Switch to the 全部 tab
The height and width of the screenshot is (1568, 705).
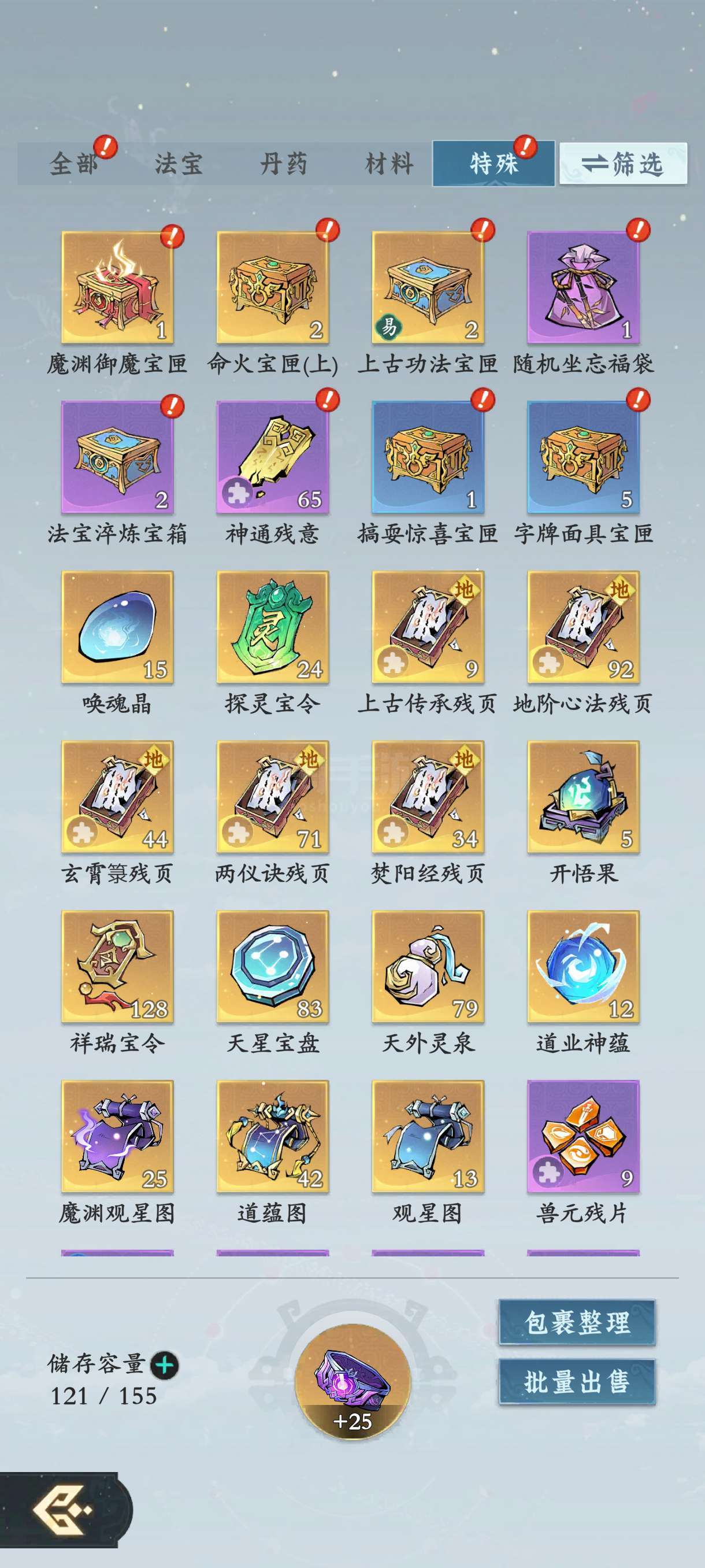[x=73, y=163]
